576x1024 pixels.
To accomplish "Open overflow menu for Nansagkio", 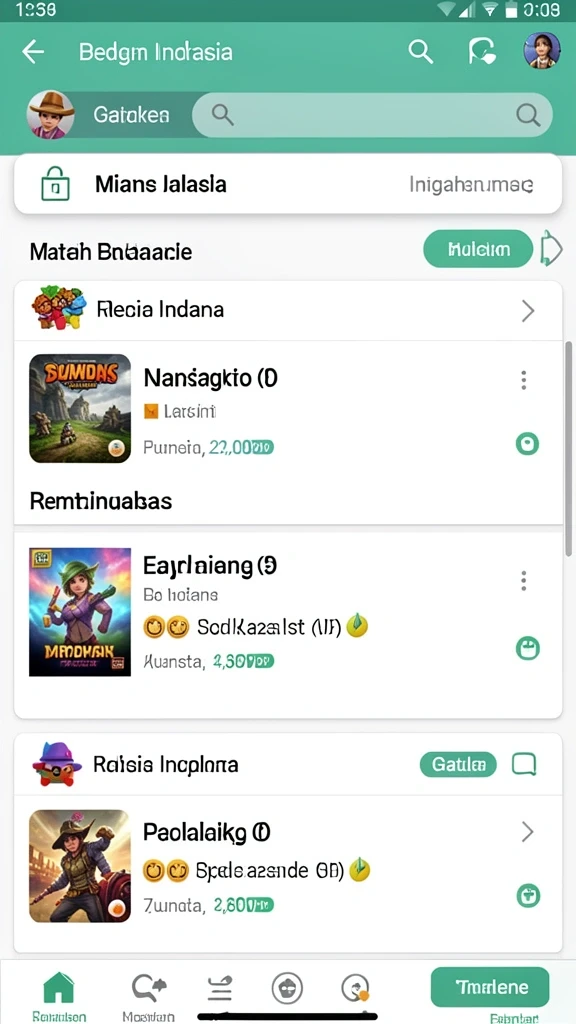I will coord(523,380).
